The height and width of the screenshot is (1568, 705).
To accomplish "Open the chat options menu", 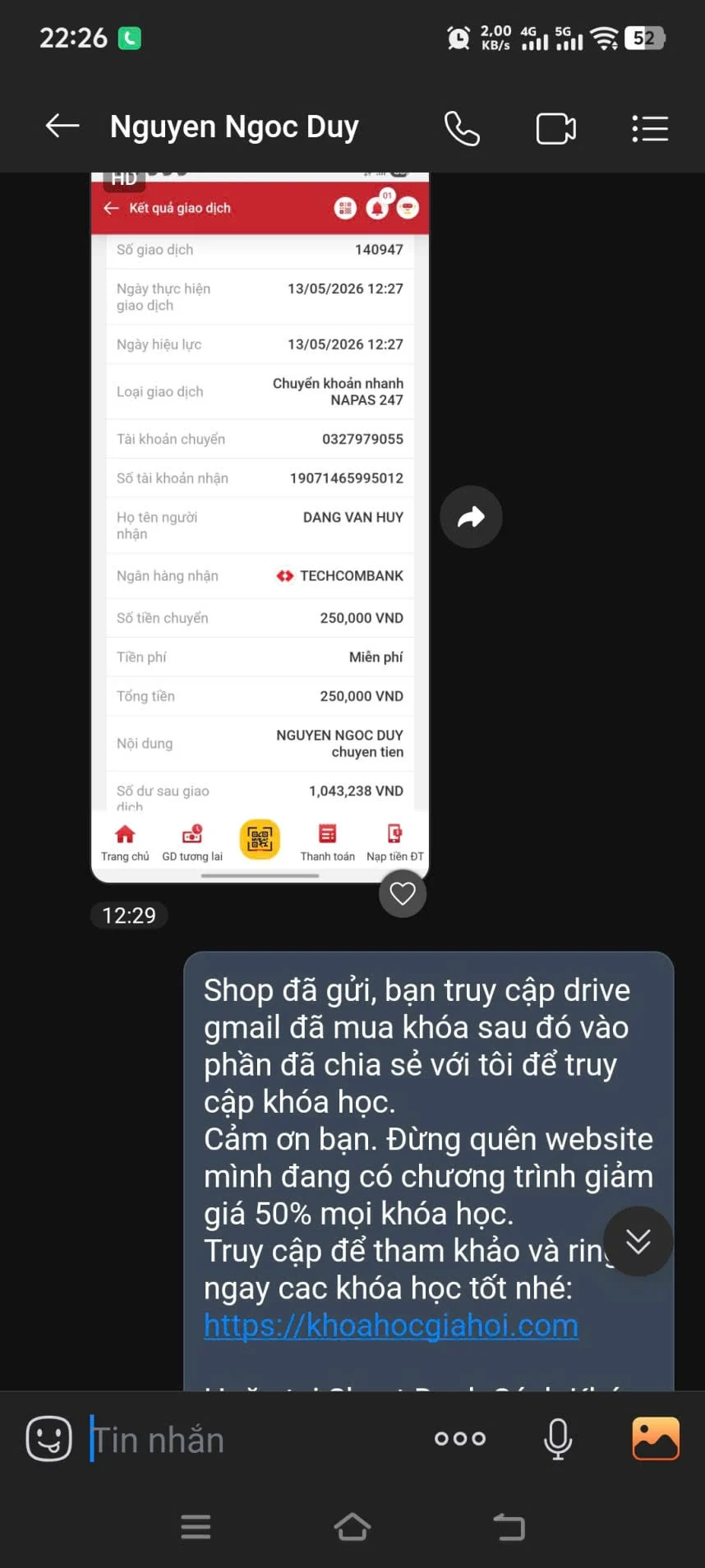I will [x=650, y=128].
